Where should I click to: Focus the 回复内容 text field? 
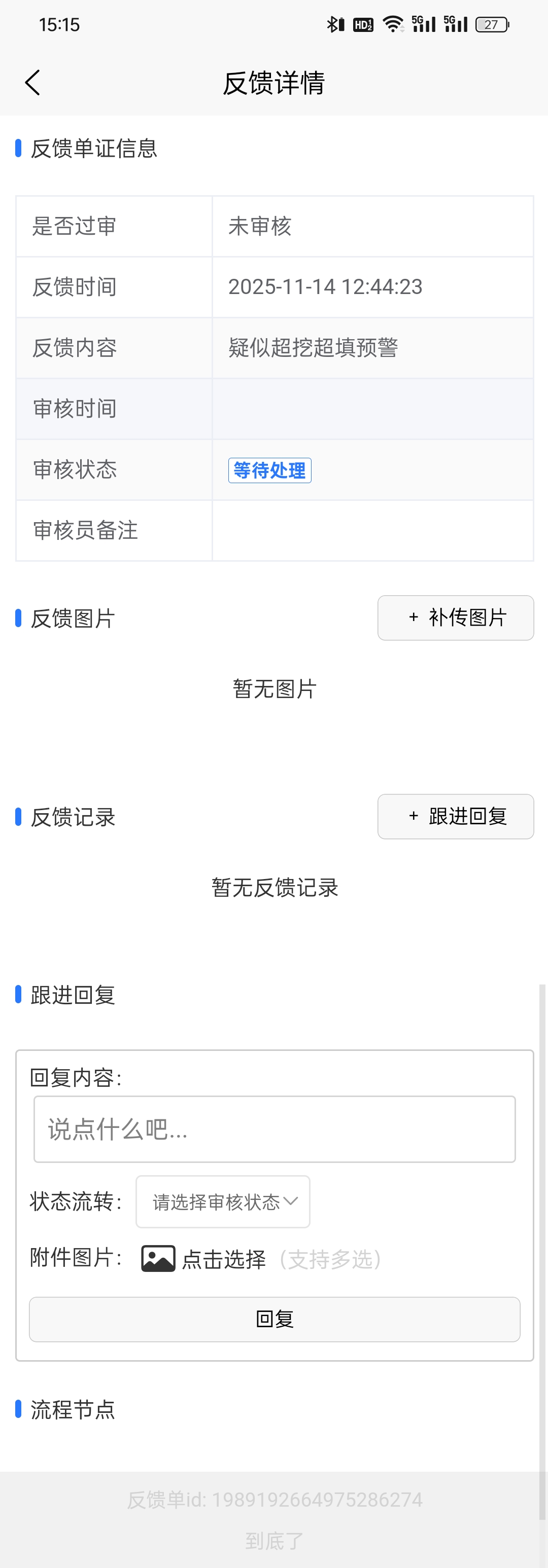275,1129
